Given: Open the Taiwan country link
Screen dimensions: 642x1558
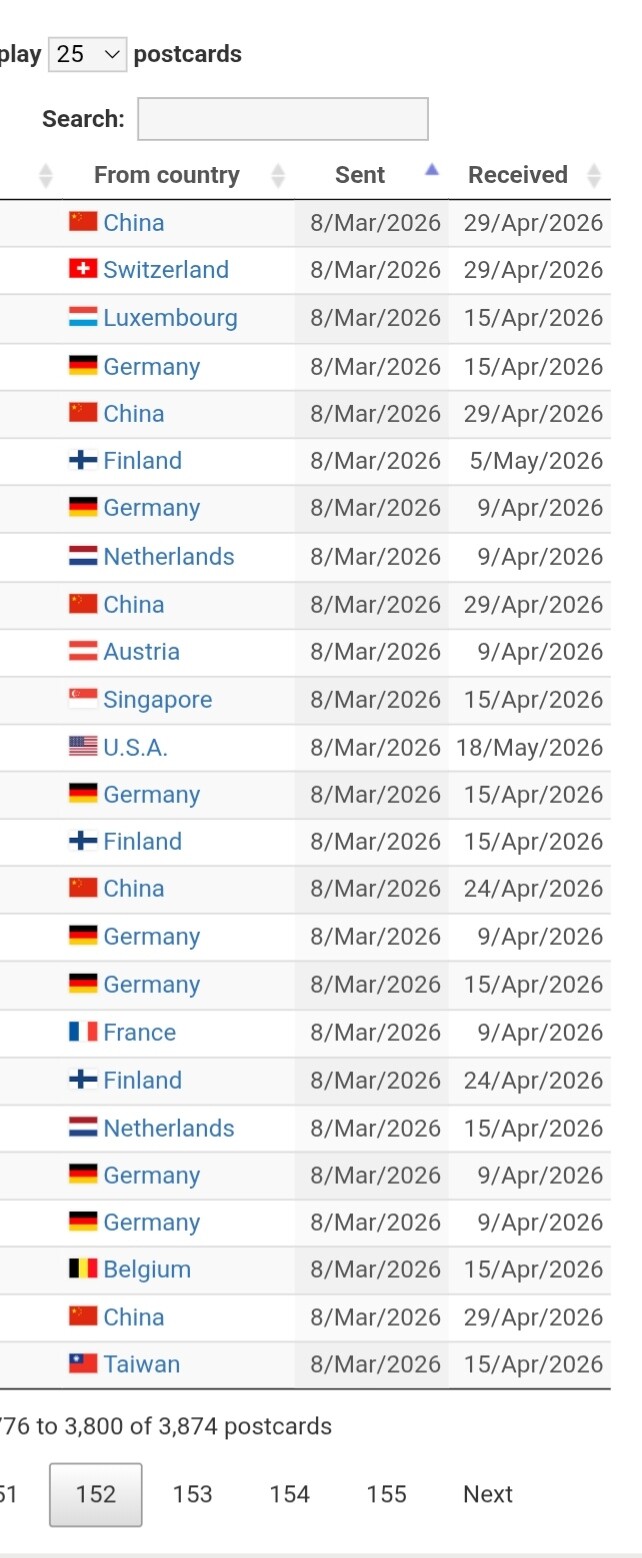Looking at the screenshot, I should [x=142, y=1365].
